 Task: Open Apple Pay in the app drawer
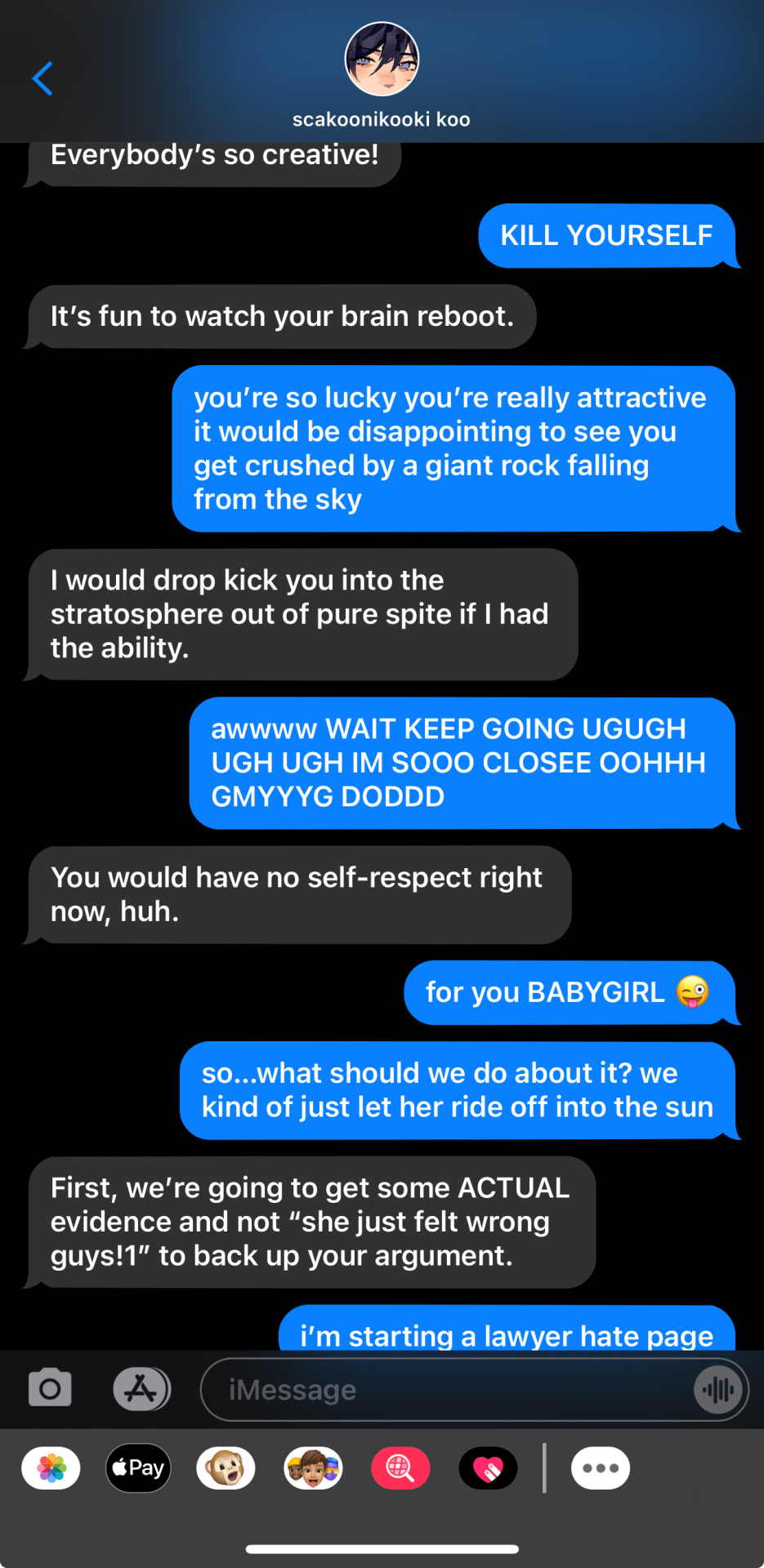click(138, 1468)
